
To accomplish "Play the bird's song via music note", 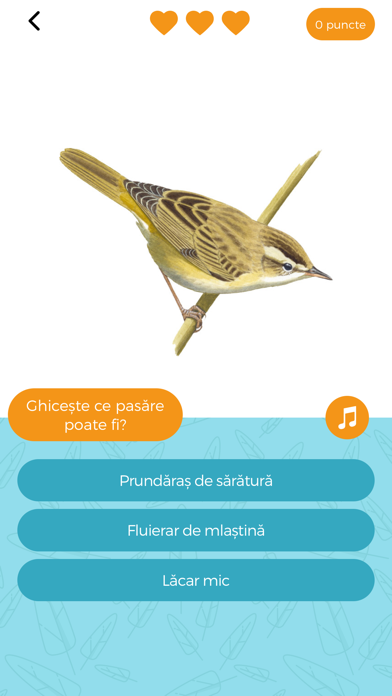I will pos(347,418).
